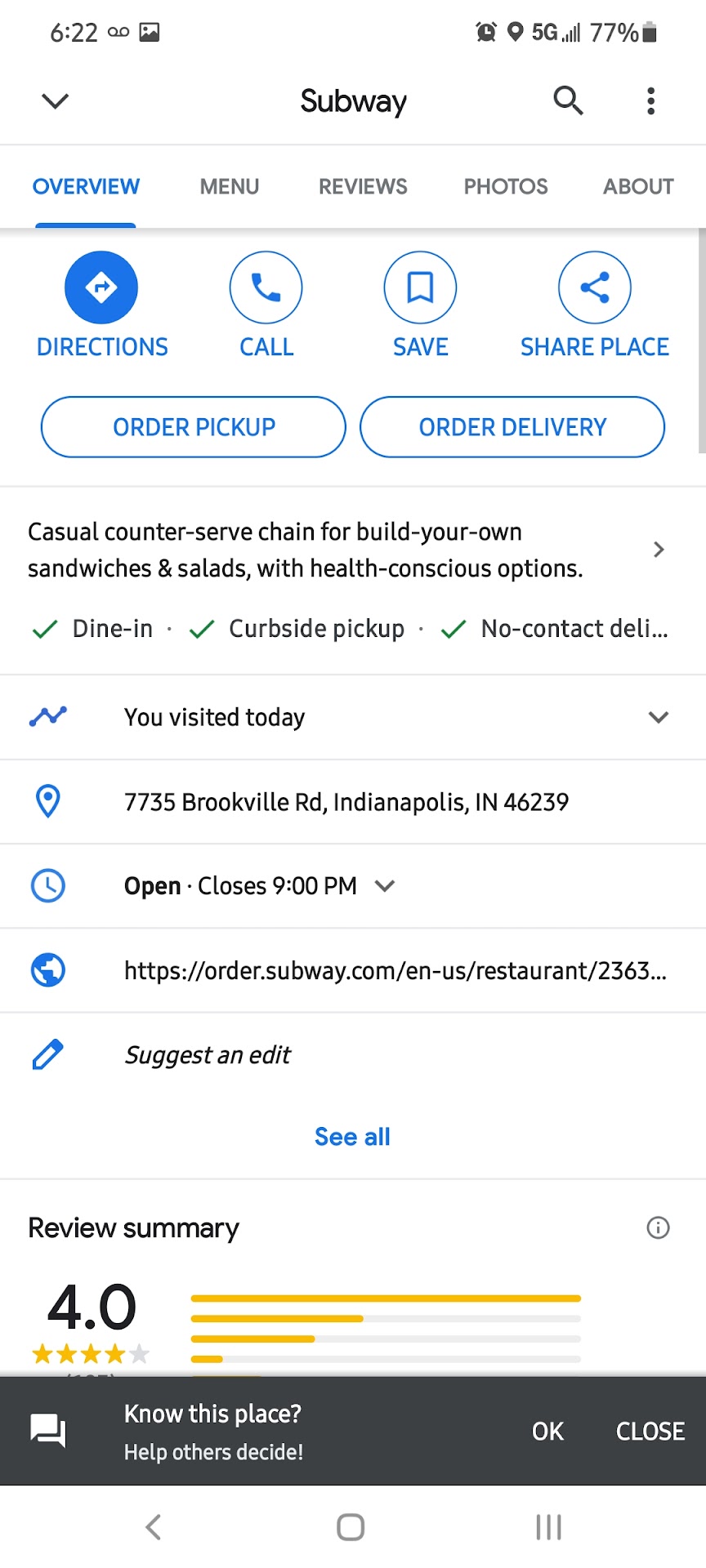Tap Order Delivery
706x1568 pixels.
pos(512,427)
